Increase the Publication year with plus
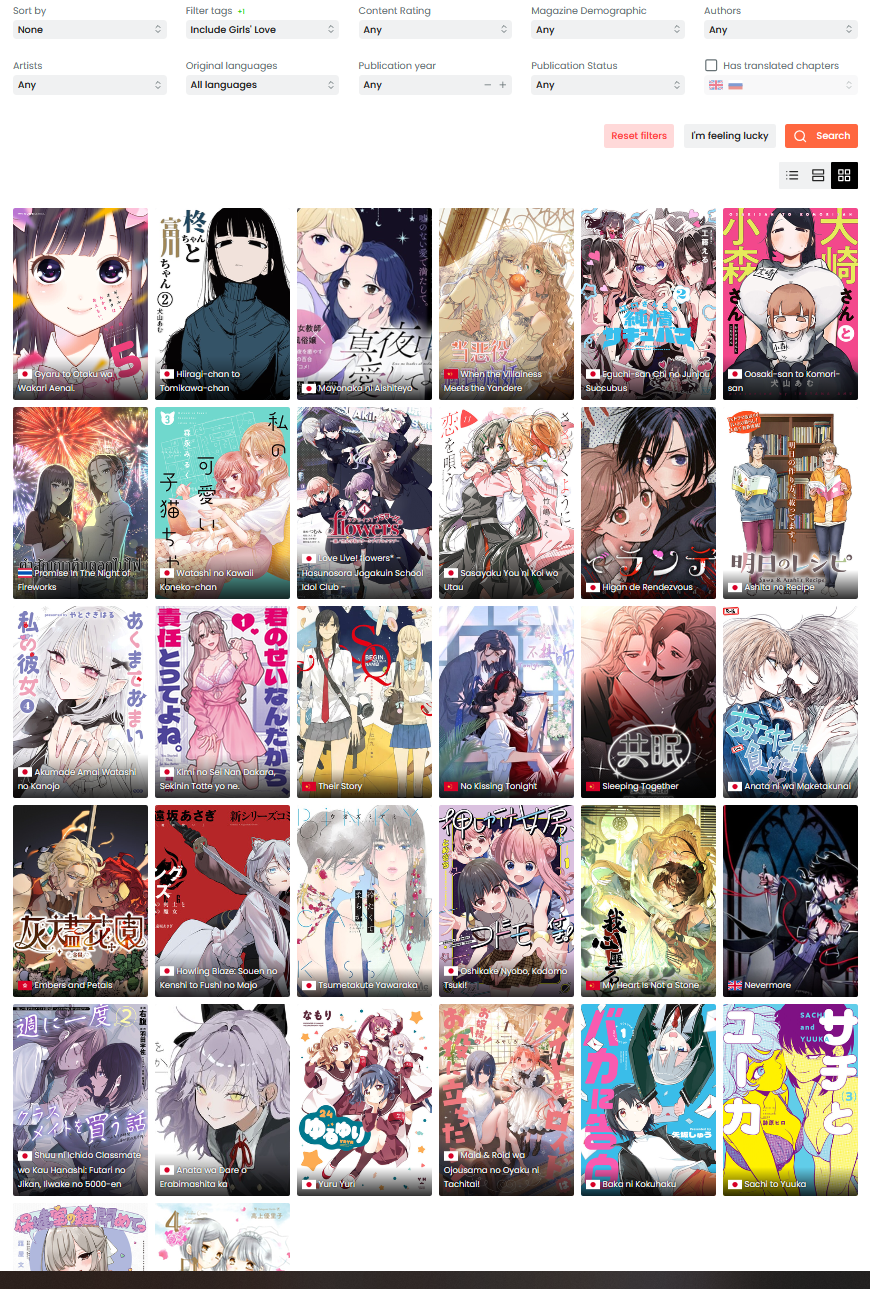This screenshot has width=870, height=1289. [x=503, y=85]
